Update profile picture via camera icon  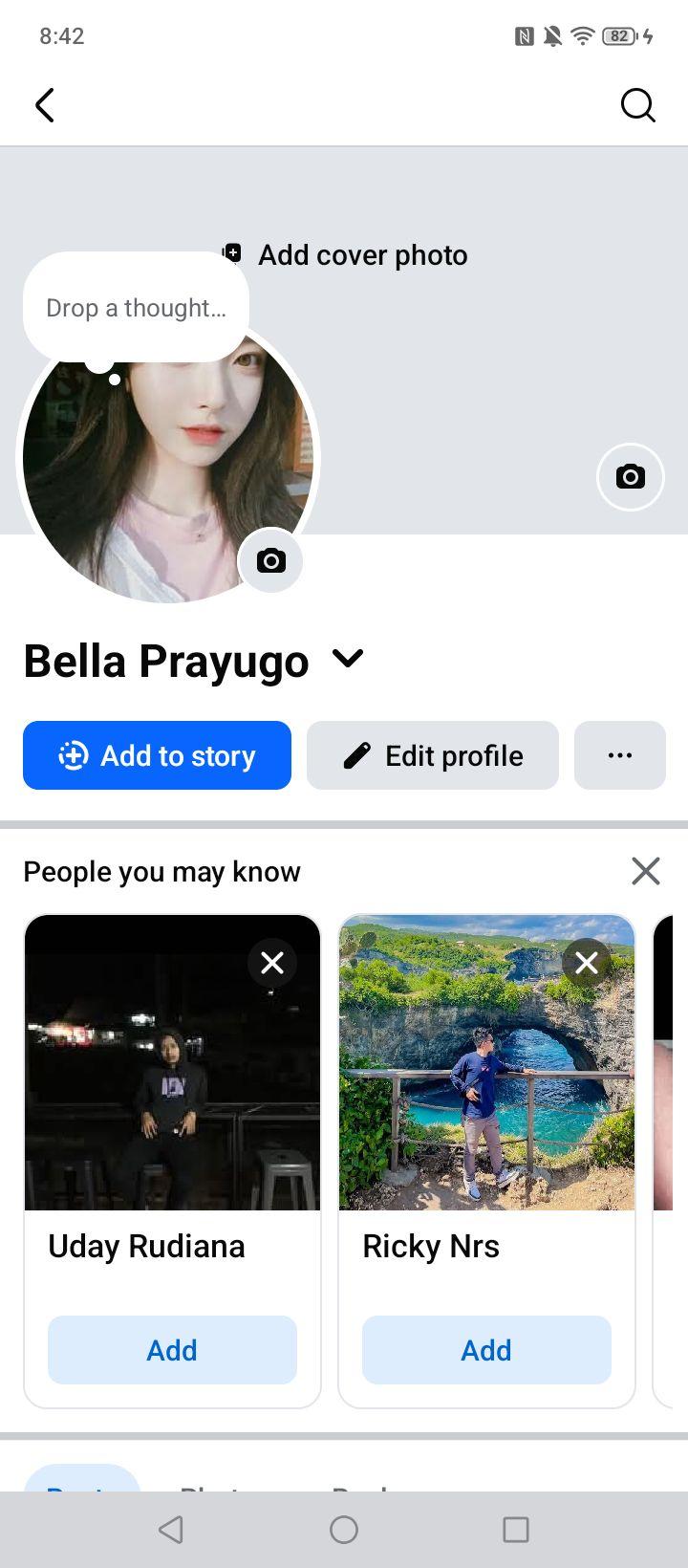(x=270, y=561)
